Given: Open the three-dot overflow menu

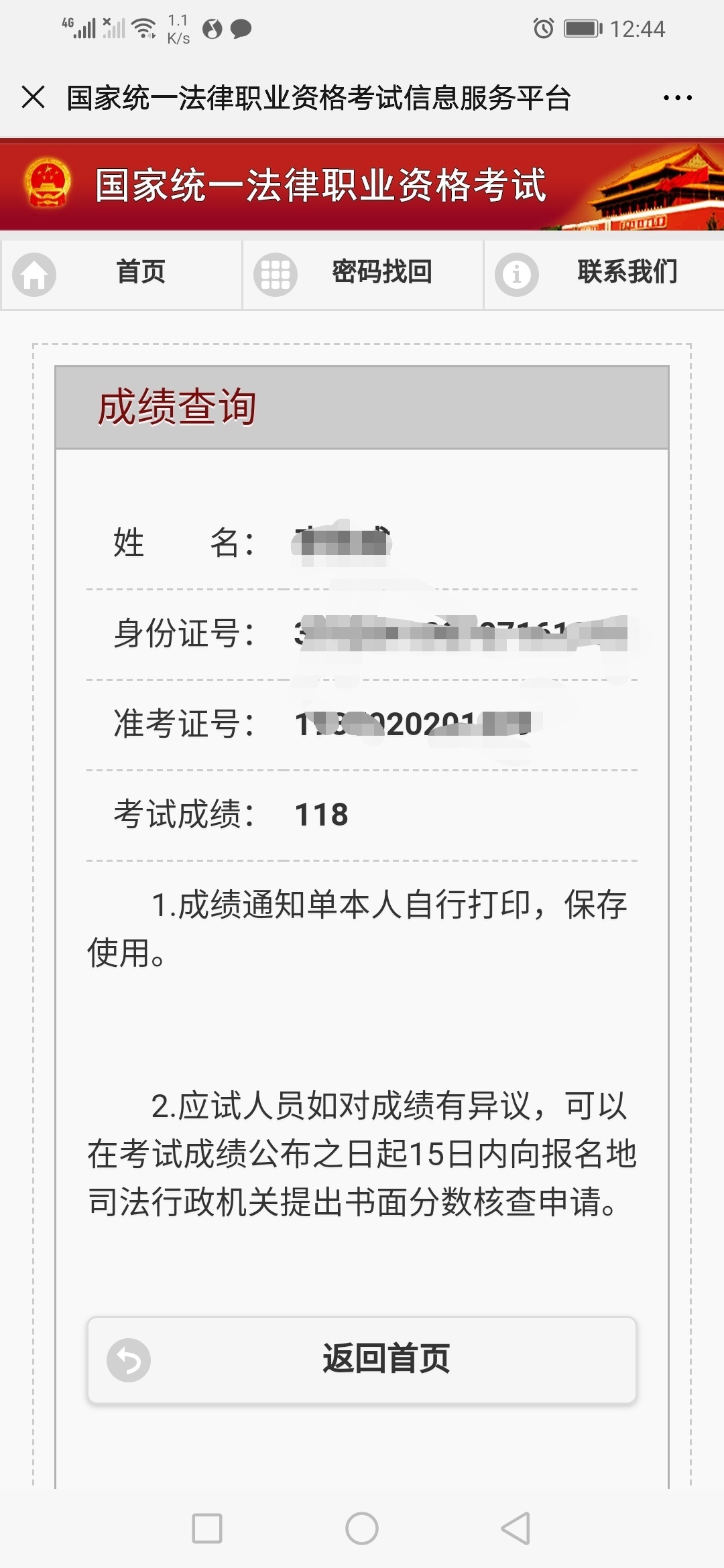Looking at the screenshot, I should click(x=677, y=98).
